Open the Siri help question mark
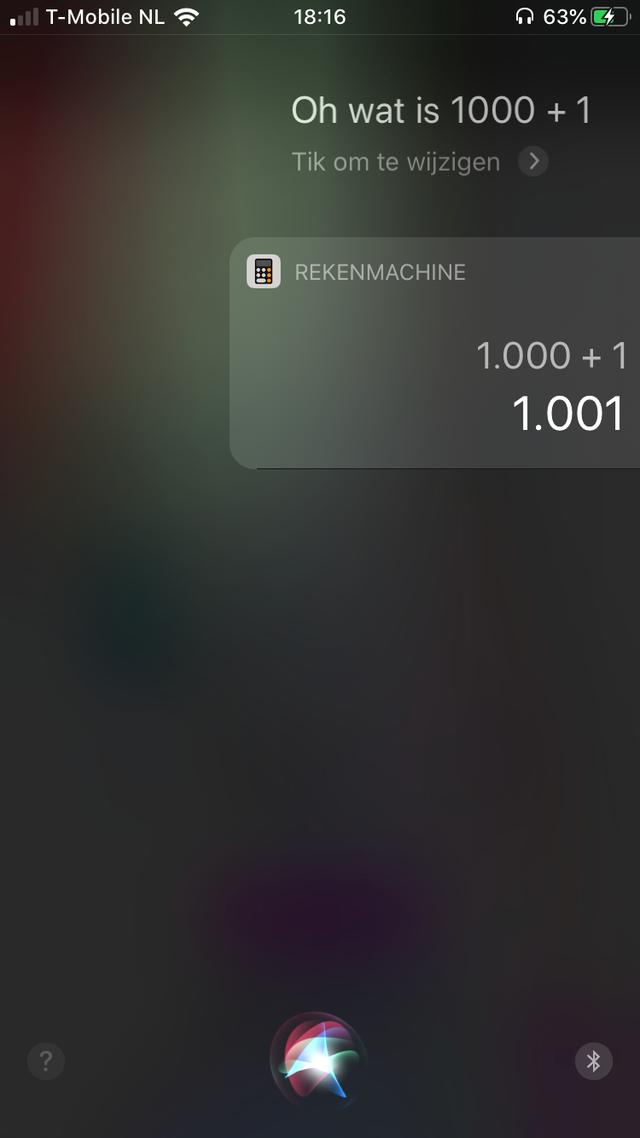 click(x=46, y=1061)
